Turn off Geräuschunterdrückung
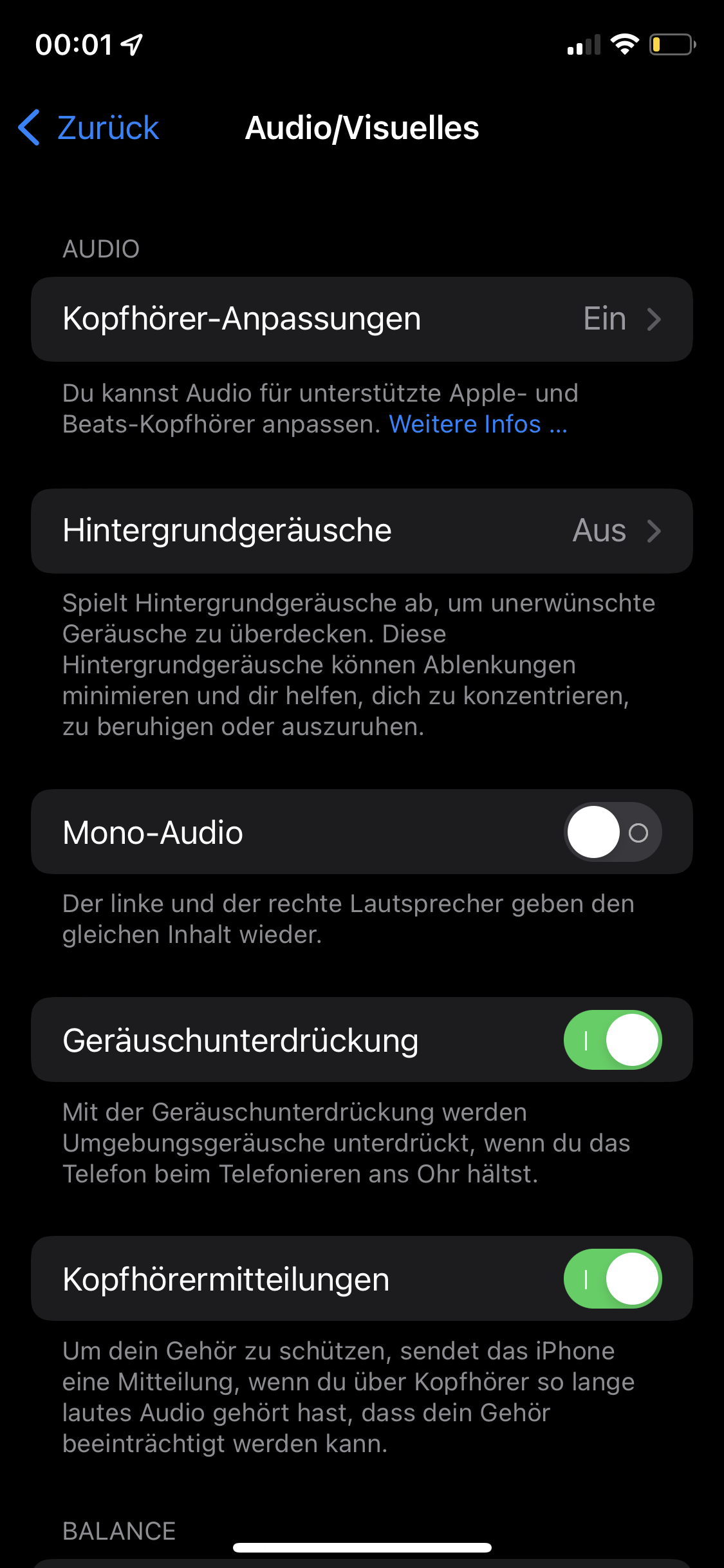 pyautogui.click(x=612, y=1040)
